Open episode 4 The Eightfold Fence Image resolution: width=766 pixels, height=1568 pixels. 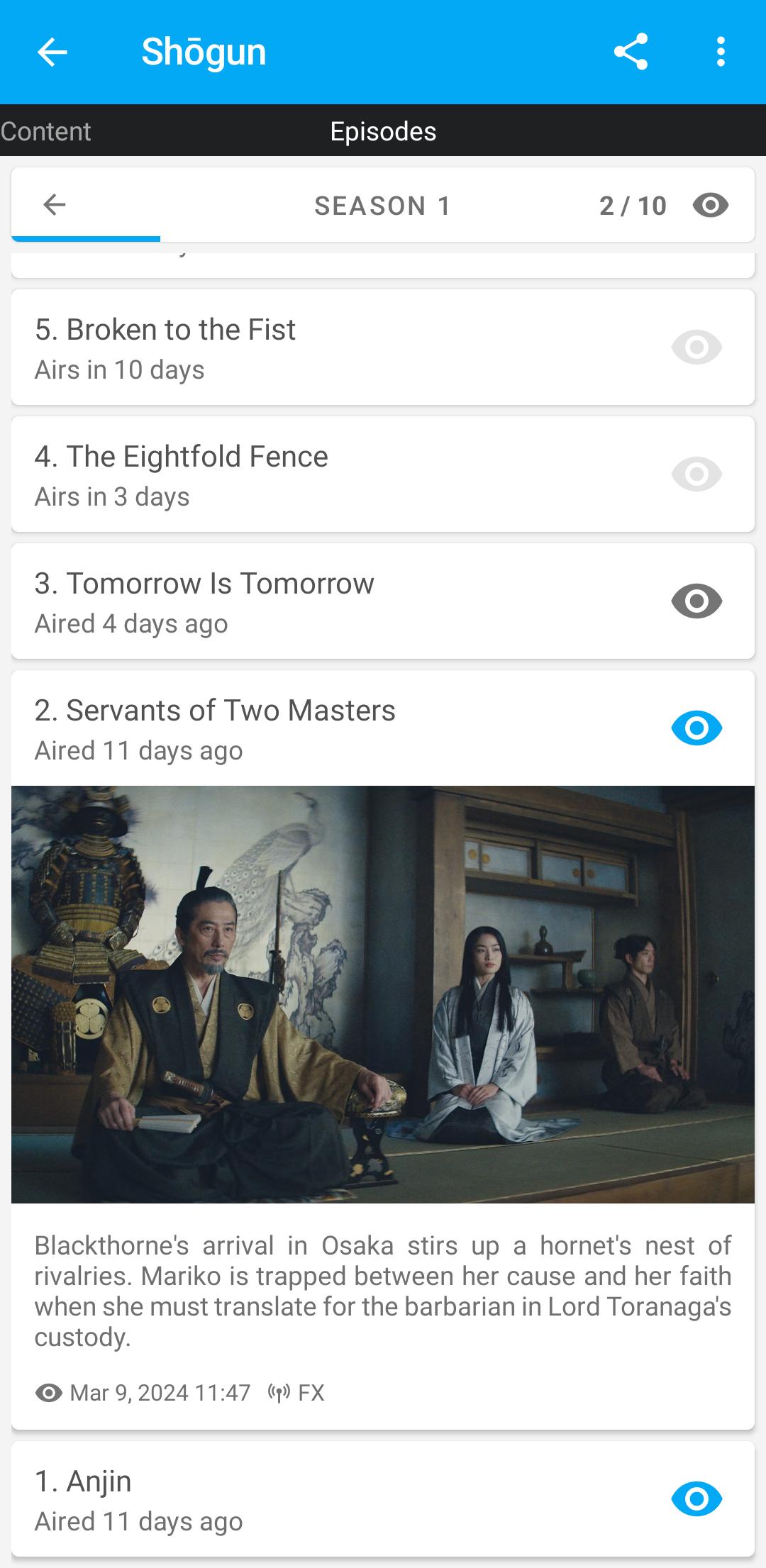click(284, 474)
